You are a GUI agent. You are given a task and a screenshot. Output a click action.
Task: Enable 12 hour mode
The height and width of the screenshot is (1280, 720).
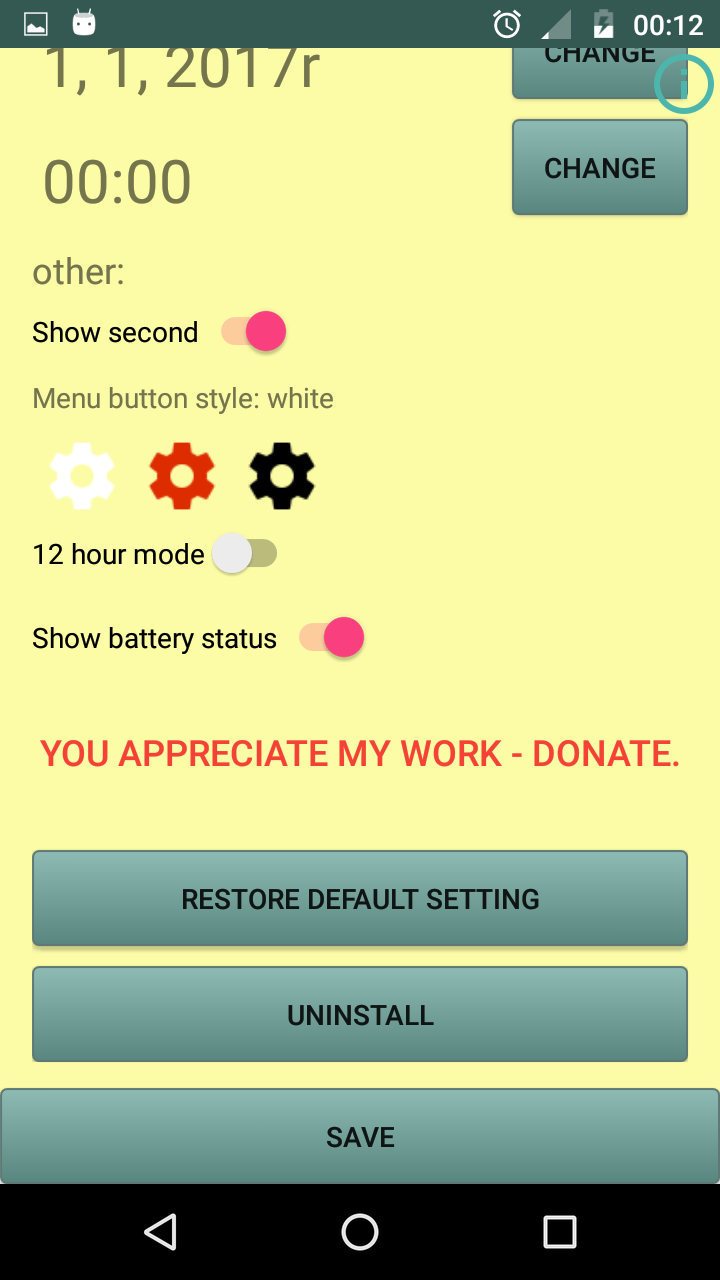click(245, 554)
